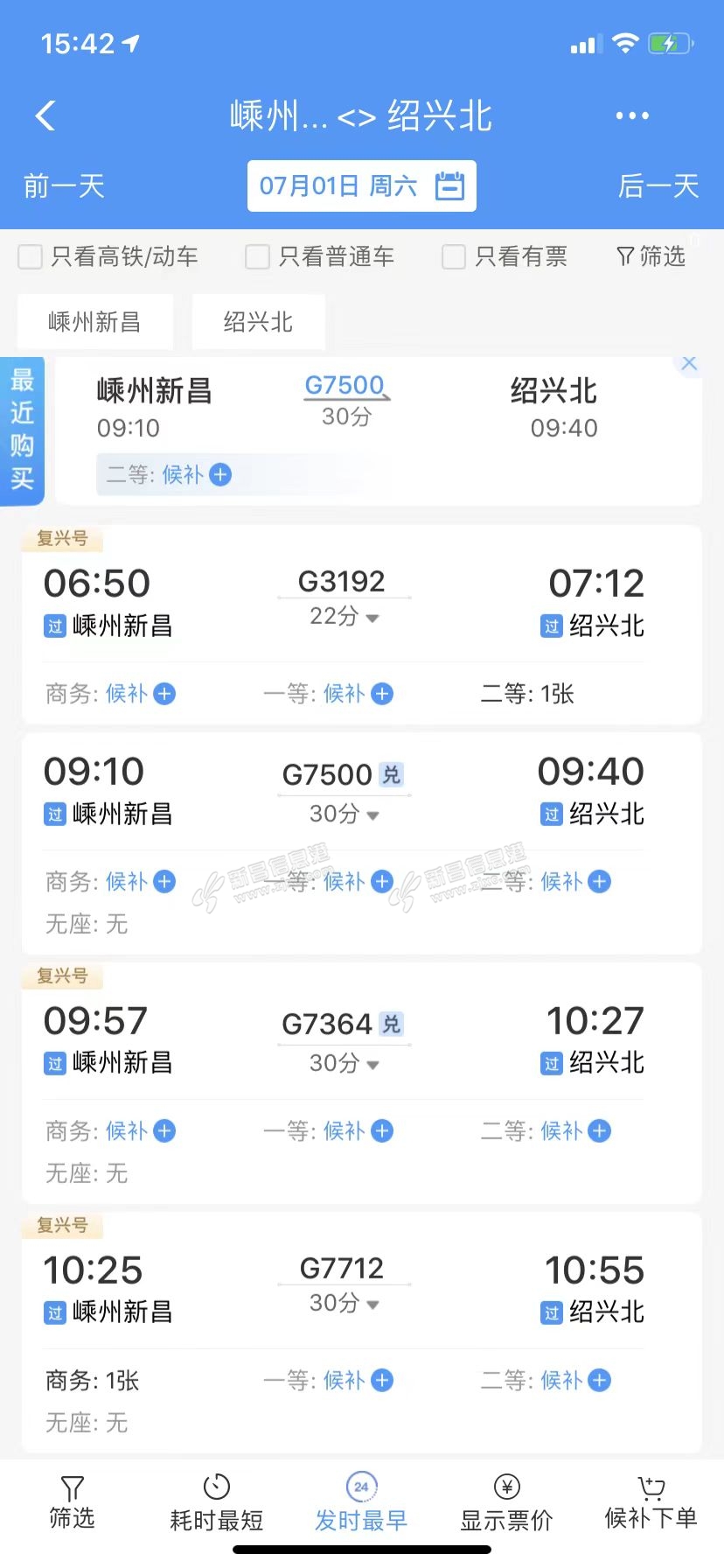This screenshot has height=1568, width=724.
Task: Open the G3192 train at 06:50
Action: pos(343,581)
